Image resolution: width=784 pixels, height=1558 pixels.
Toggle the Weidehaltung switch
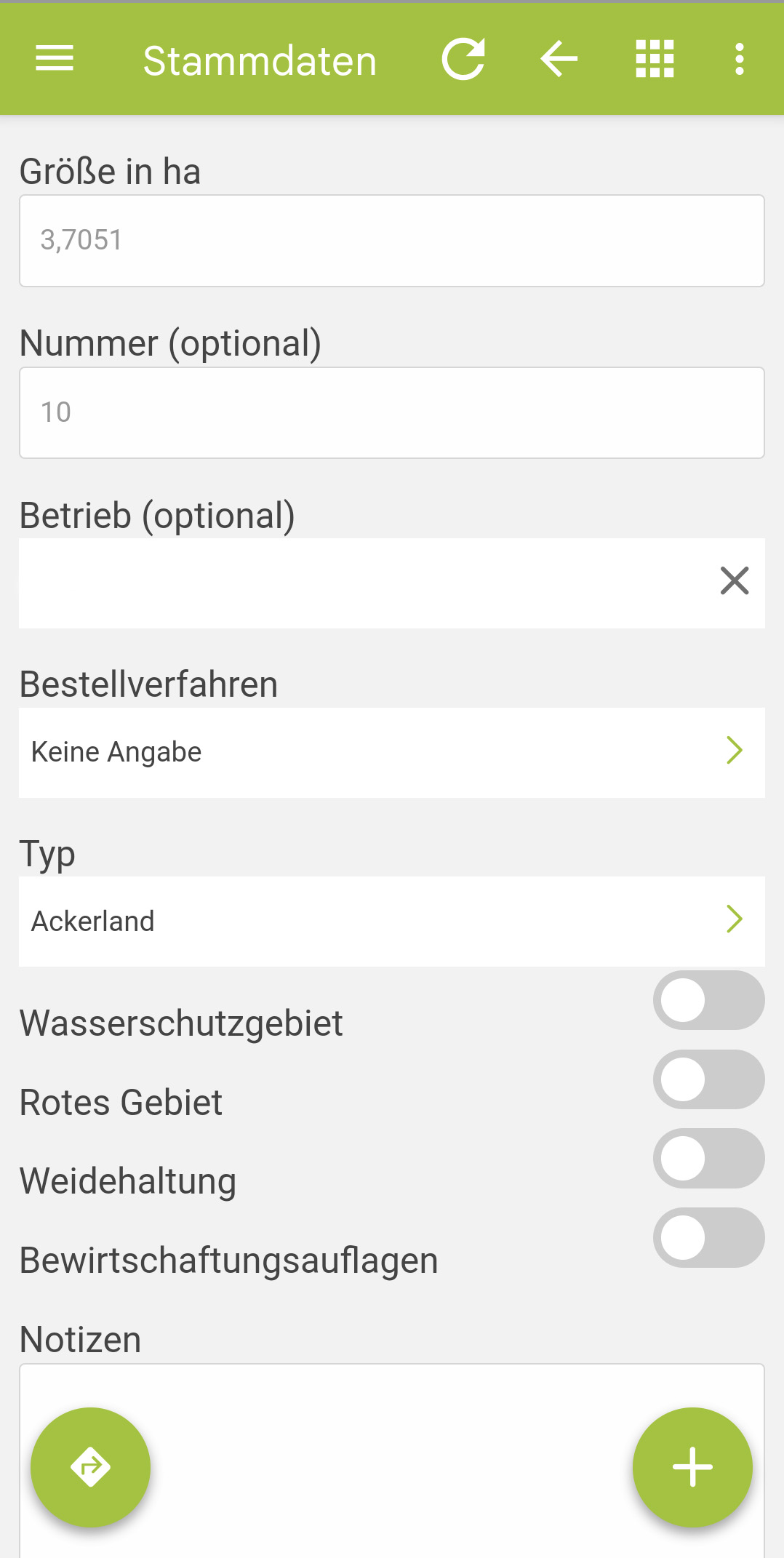(708, 1158)
